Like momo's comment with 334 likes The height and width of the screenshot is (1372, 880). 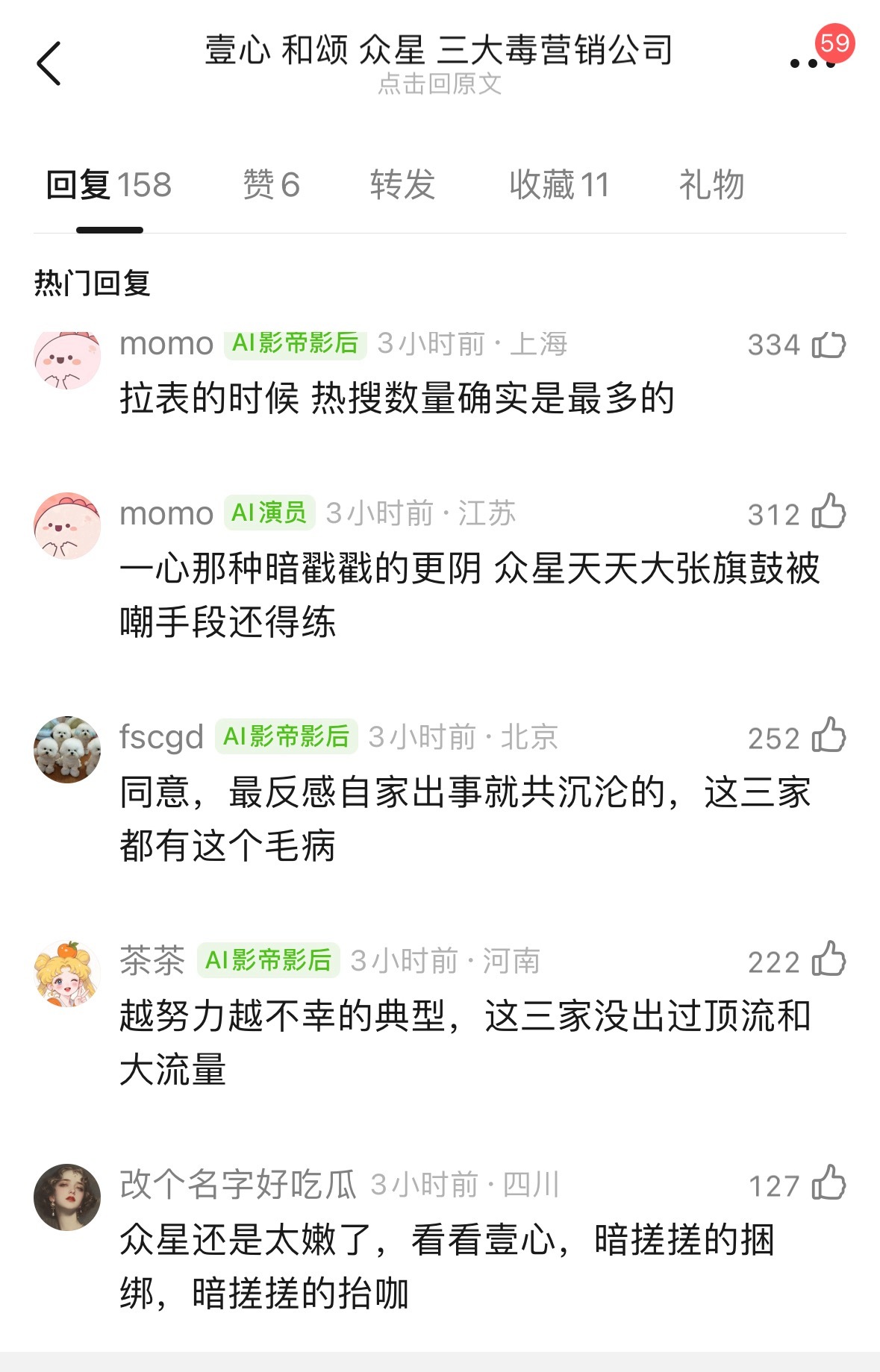coord(828,345)
